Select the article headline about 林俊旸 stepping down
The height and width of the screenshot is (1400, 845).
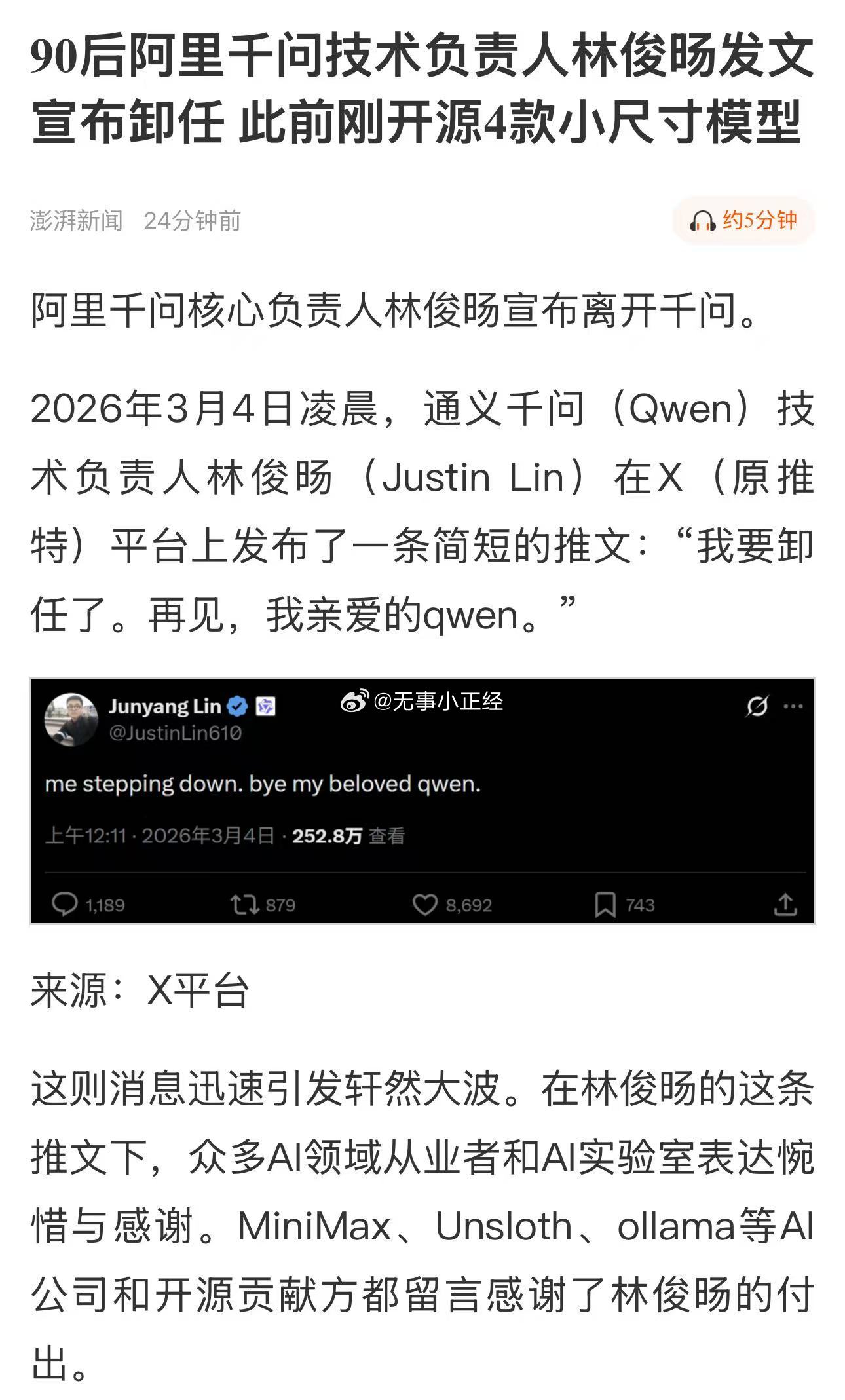pos(423,98)
